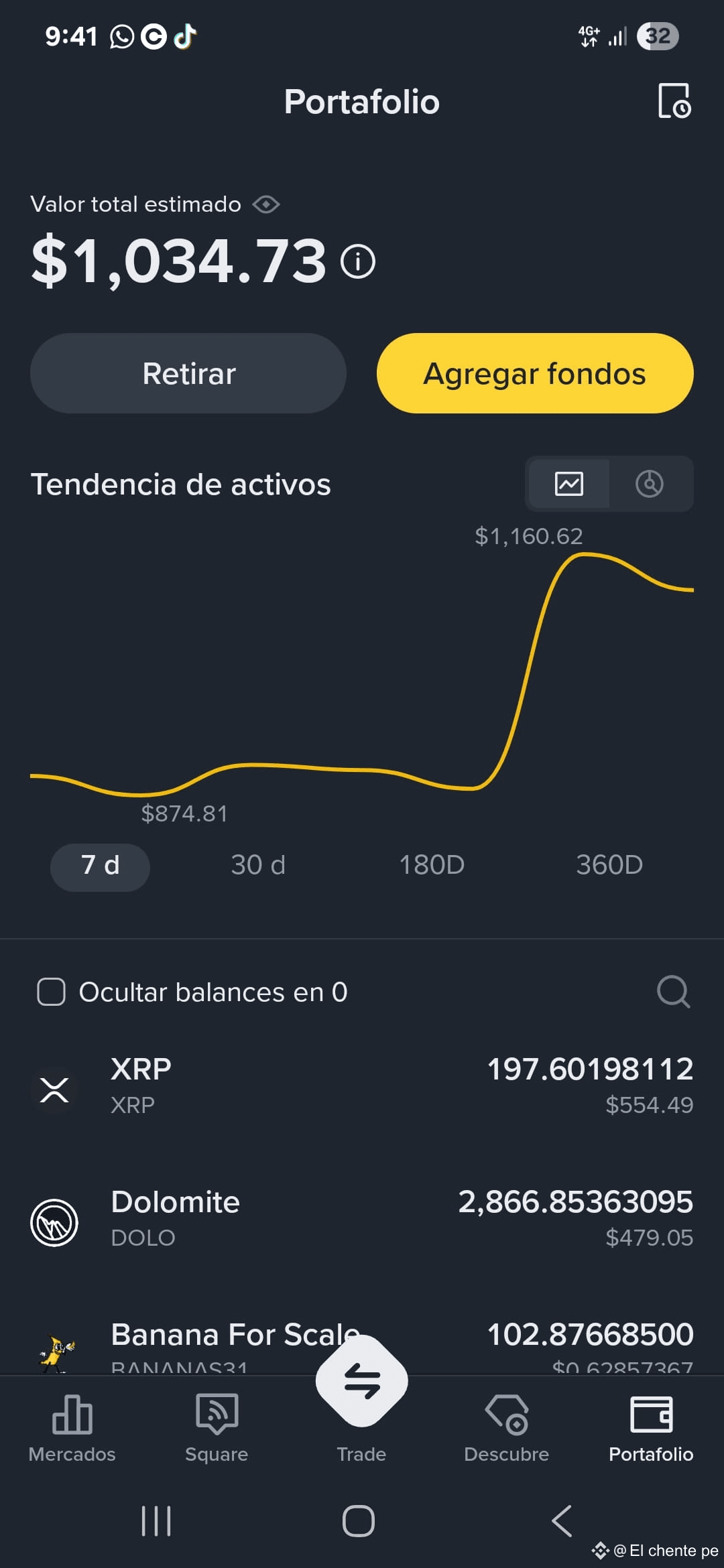This screenshot has height=1568, width=724.
Task: Check Ocultar balances en 0
Action: [x=51, y=992]
